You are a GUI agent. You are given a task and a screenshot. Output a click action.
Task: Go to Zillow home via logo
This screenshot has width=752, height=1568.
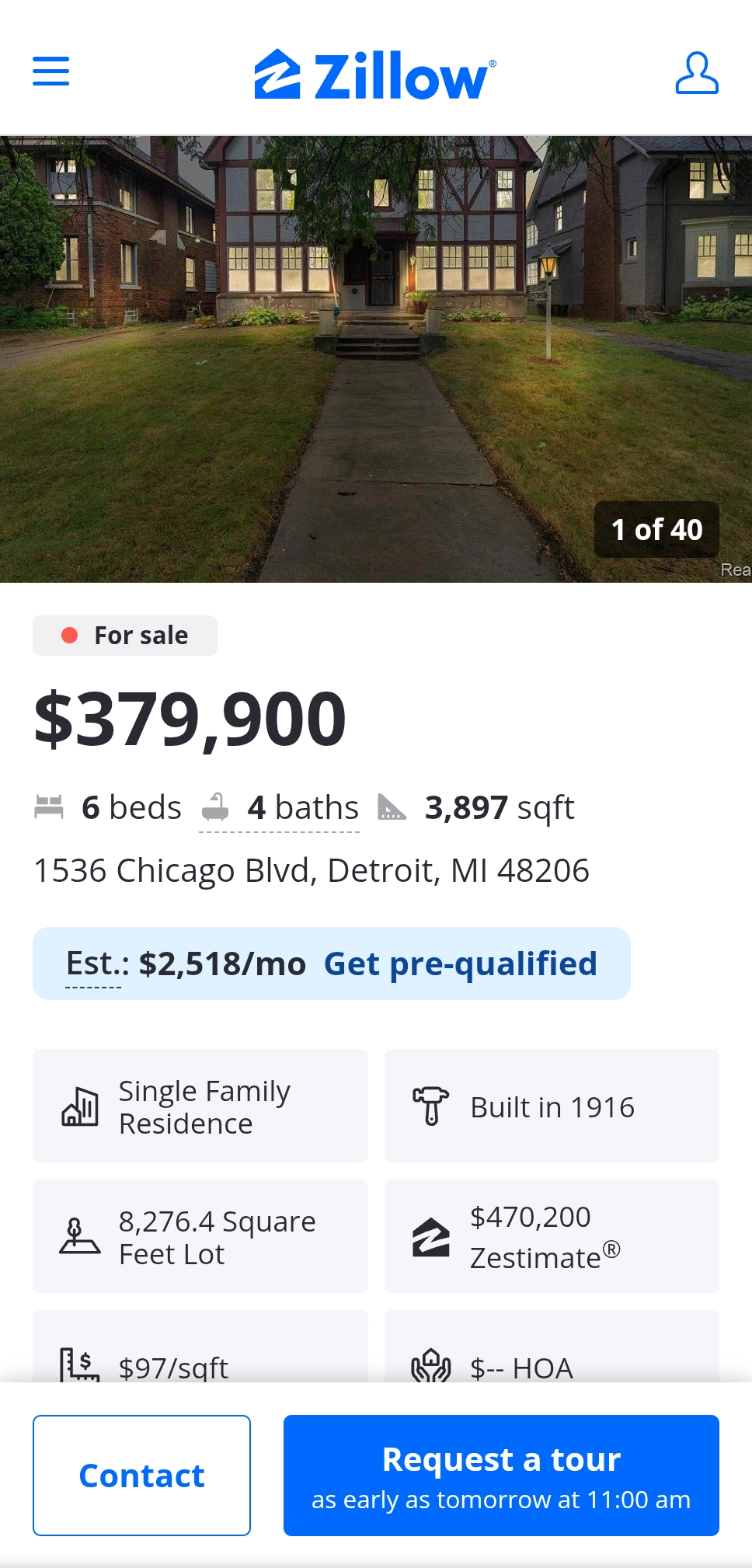pyautogui.click(x=375, y=75)
